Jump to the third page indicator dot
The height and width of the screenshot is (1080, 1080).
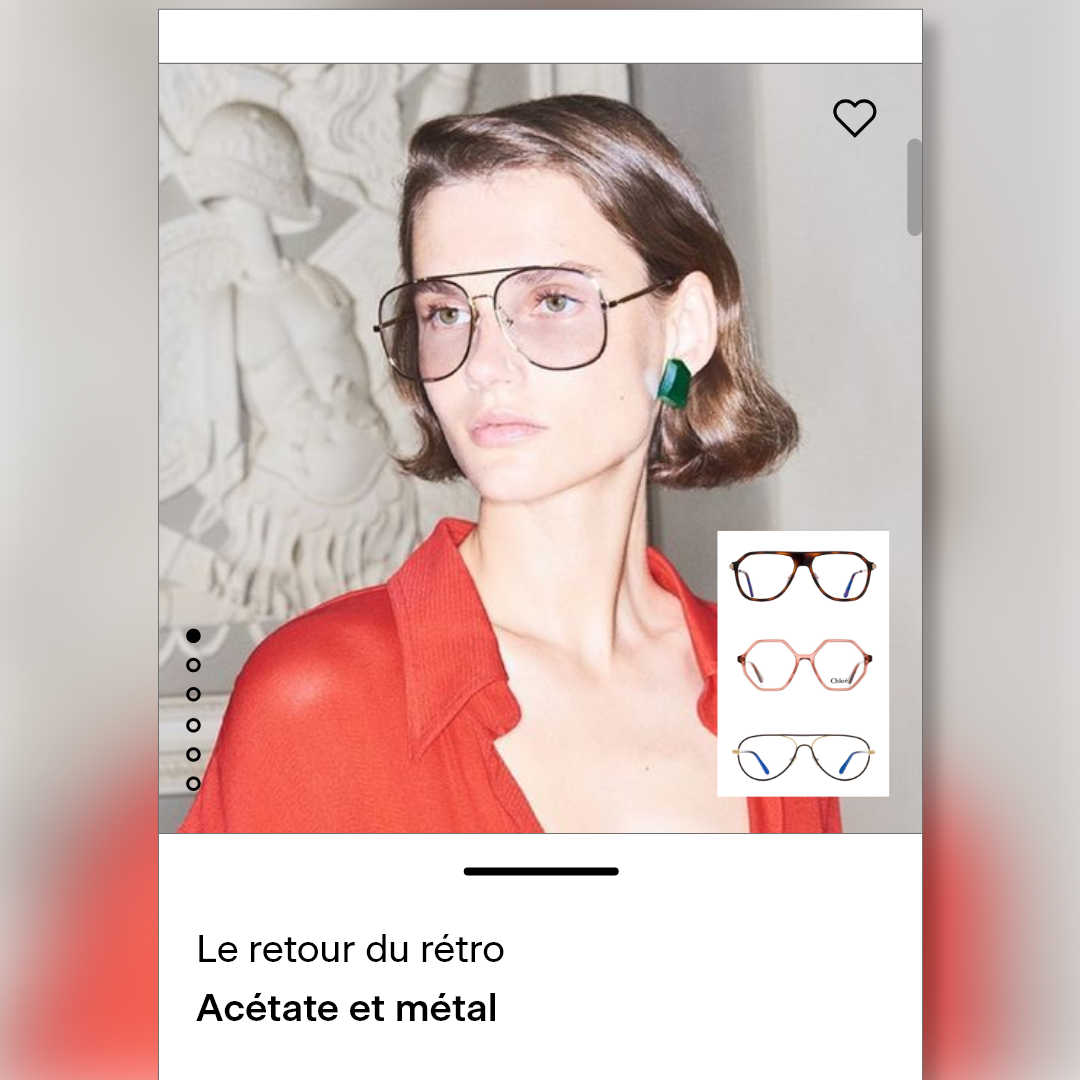tap(193, 694)
